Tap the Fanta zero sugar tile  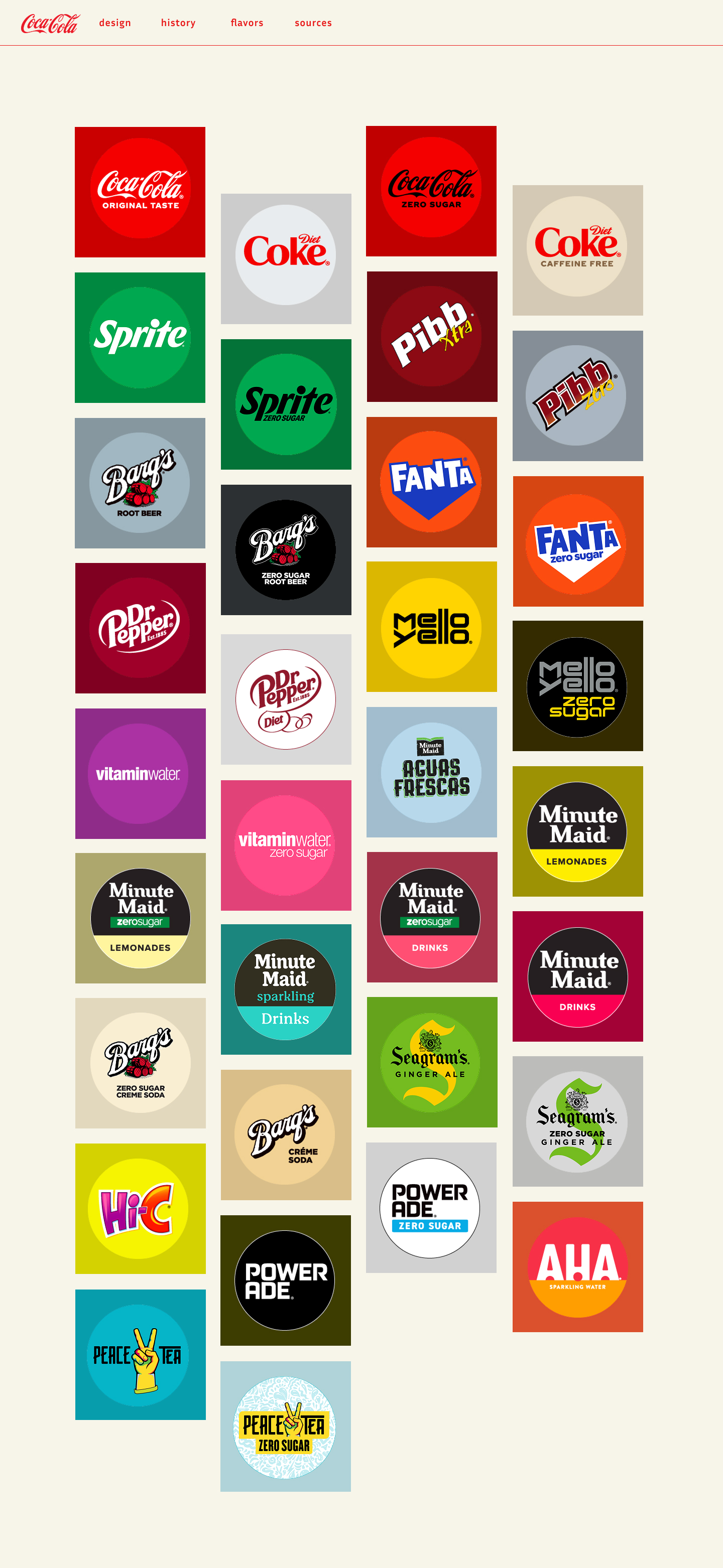[x=577, y=541]
